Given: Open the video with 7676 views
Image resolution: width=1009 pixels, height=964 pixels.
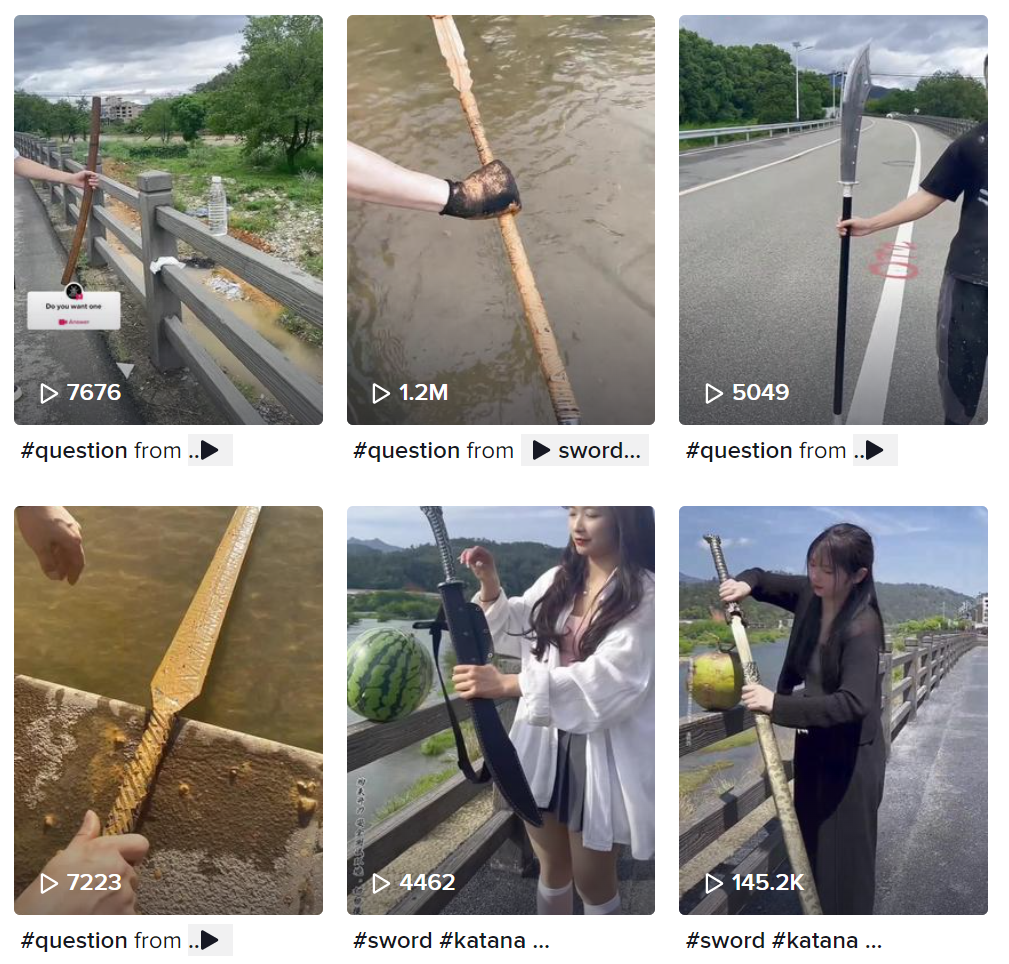Looking at the screenshot, I should (x=168, y=220).
